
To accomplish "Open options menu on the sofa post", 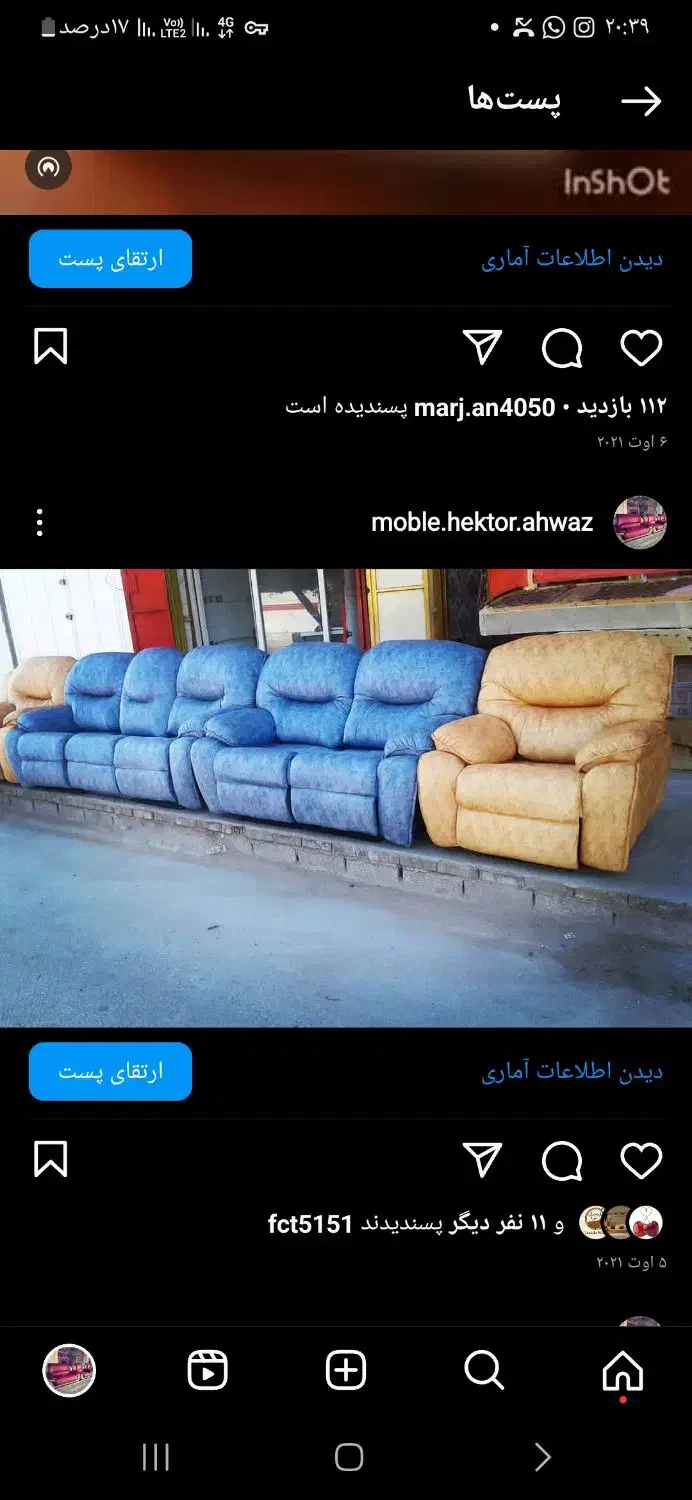I will [40, 522].
